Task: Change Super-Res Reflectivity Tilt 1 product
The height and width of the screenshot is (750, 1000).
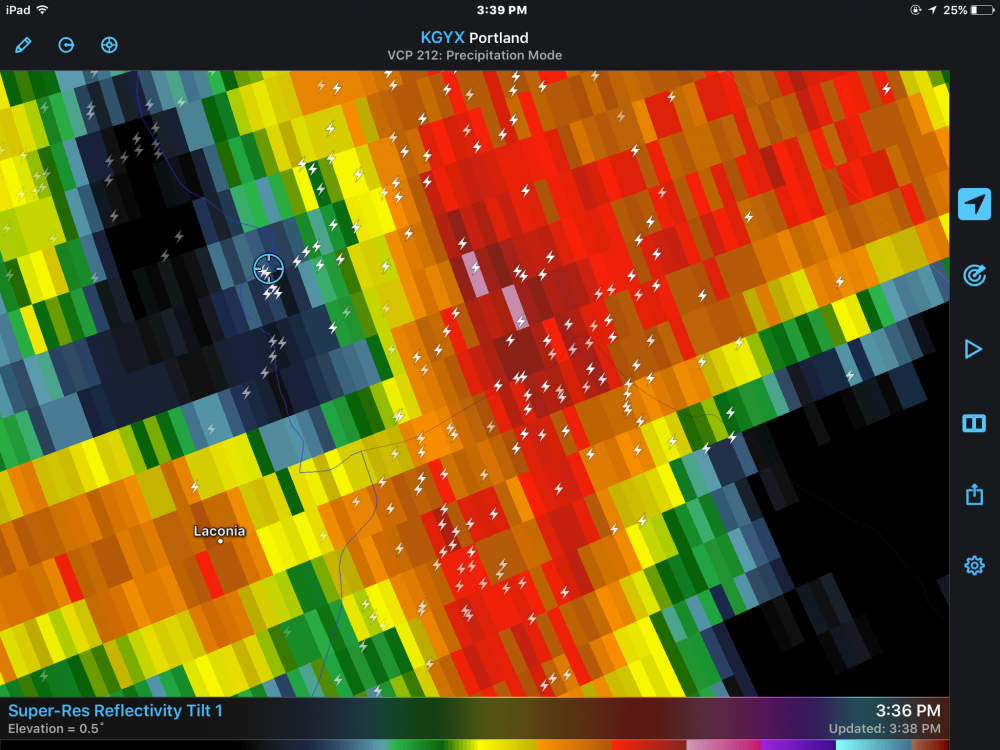Action: [116, 711]
